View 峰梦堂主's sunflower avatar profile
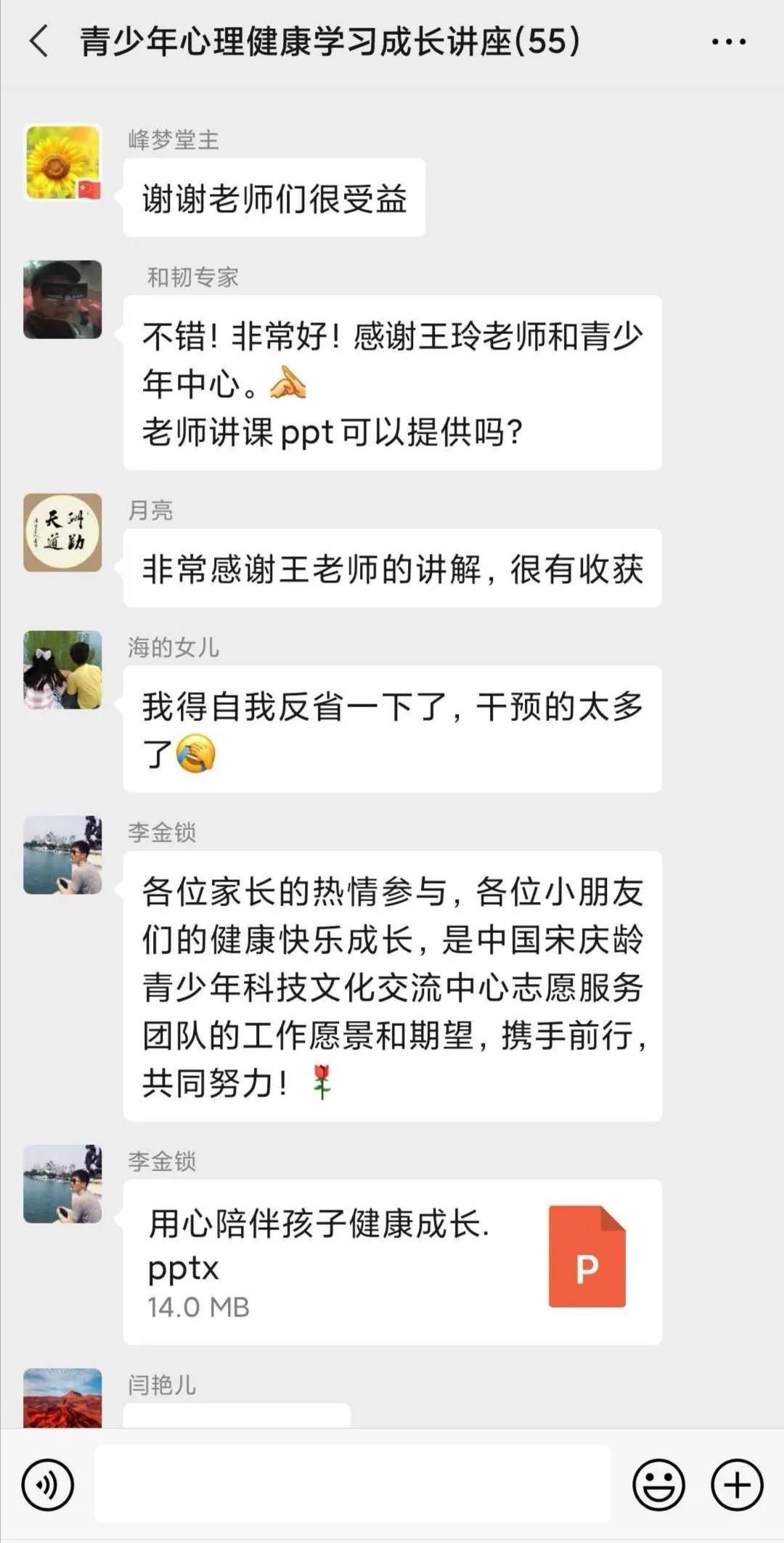Screen dimensions: 784x1543 [x=63, y=163]
